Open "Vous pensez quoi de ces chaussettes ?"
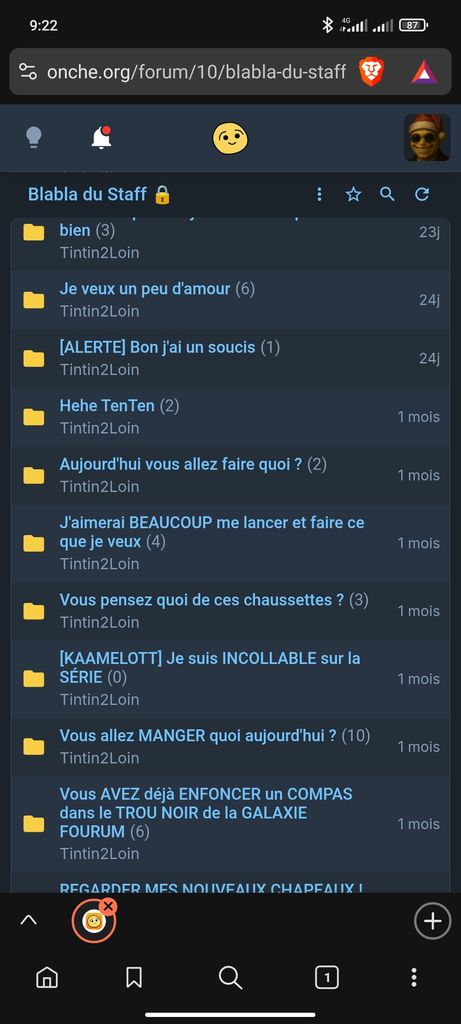 coord(202,600)
